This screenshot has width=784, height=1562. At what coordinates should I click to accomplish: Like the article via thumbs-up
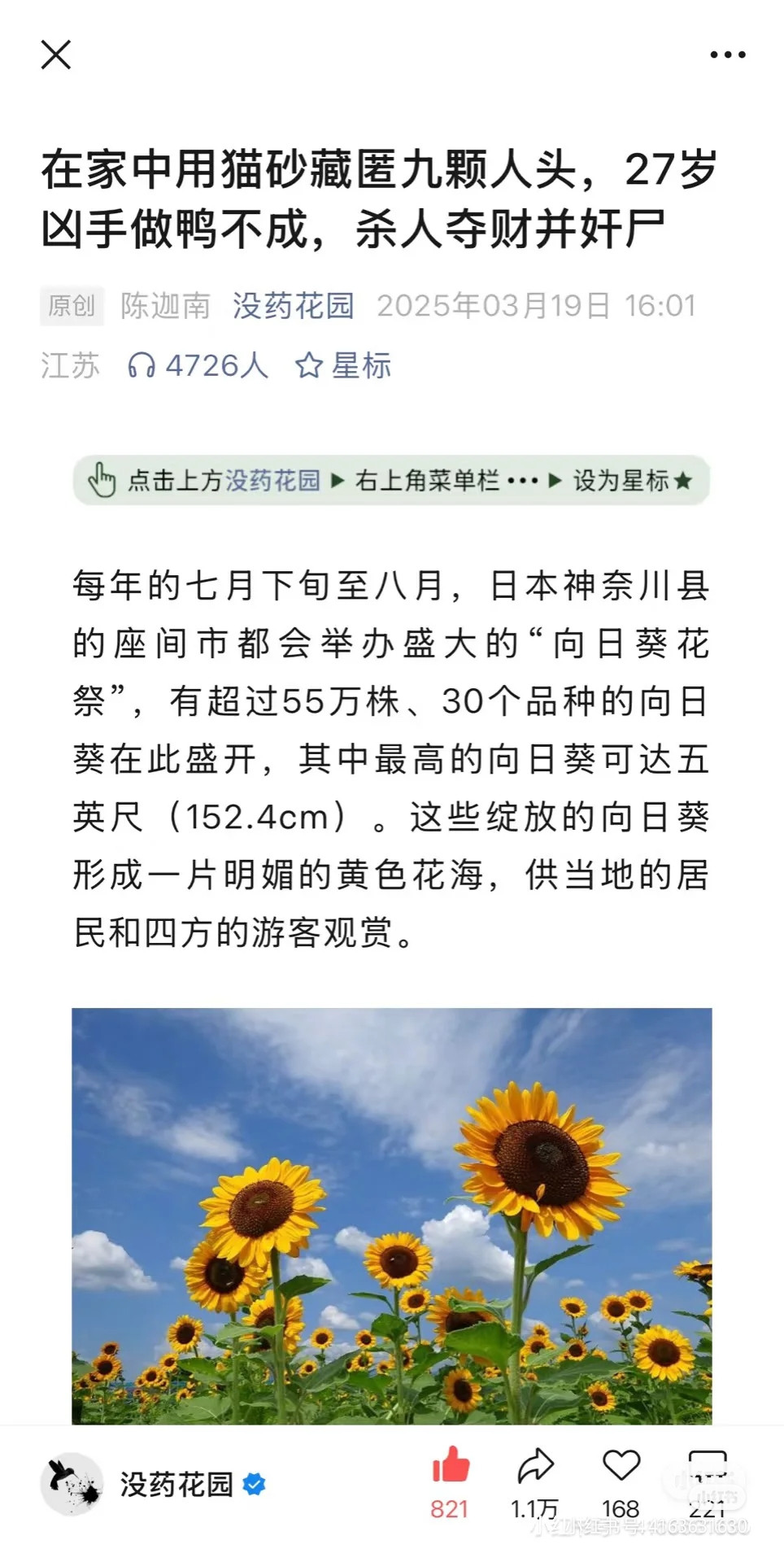[x=450, y=1482]
